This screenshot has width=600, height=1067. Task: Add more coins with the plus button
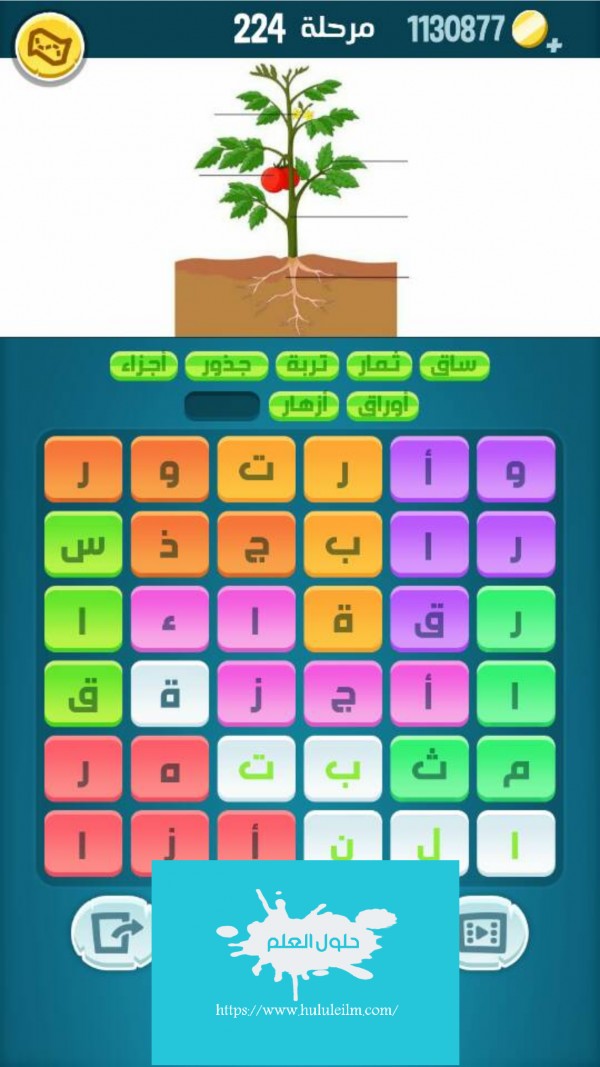[555, 45]
